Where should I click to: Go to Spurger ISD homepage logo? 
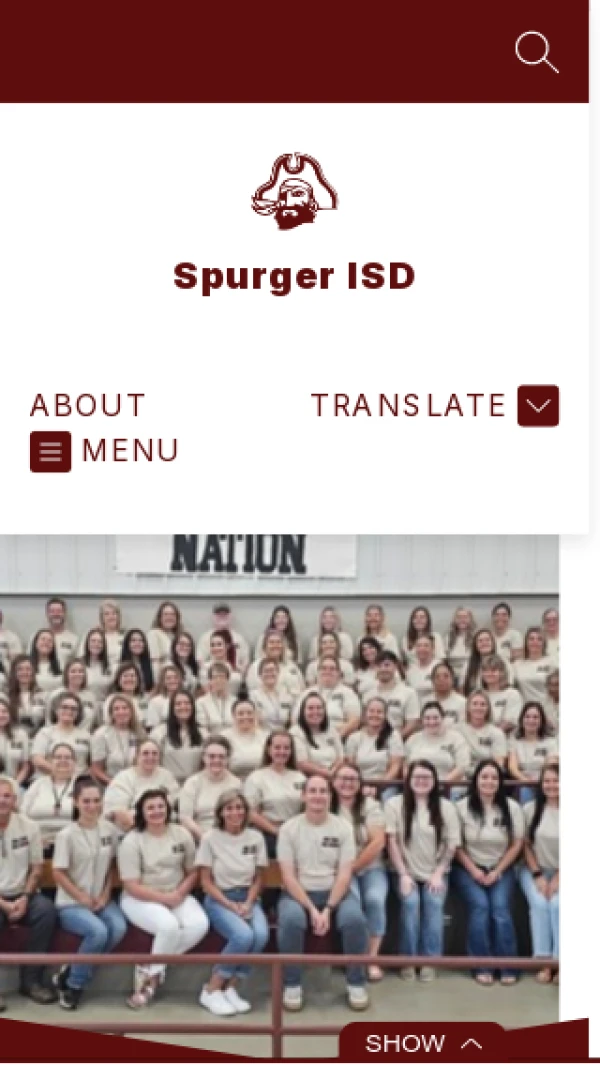(294, 192)
